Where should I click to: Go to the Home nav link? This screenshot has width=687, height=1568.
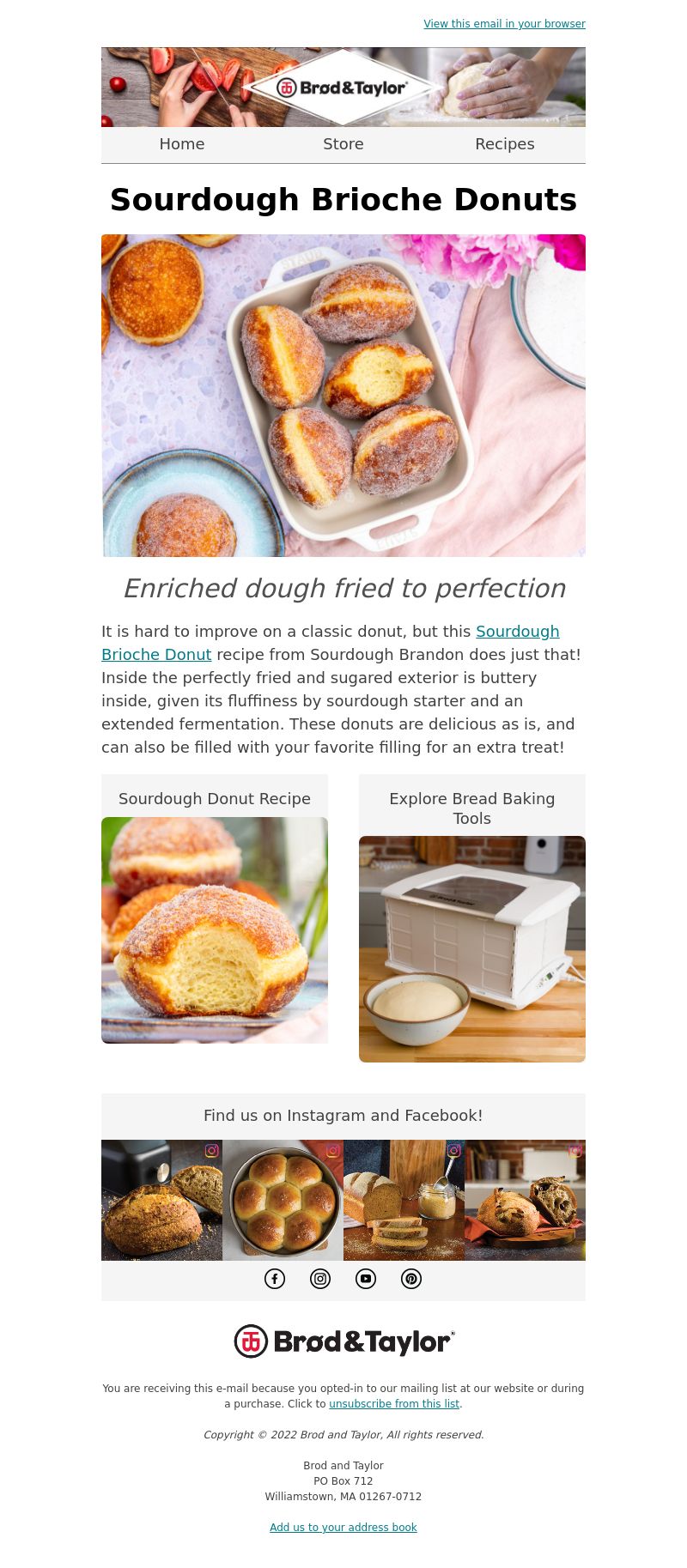[x=182, y=144]
